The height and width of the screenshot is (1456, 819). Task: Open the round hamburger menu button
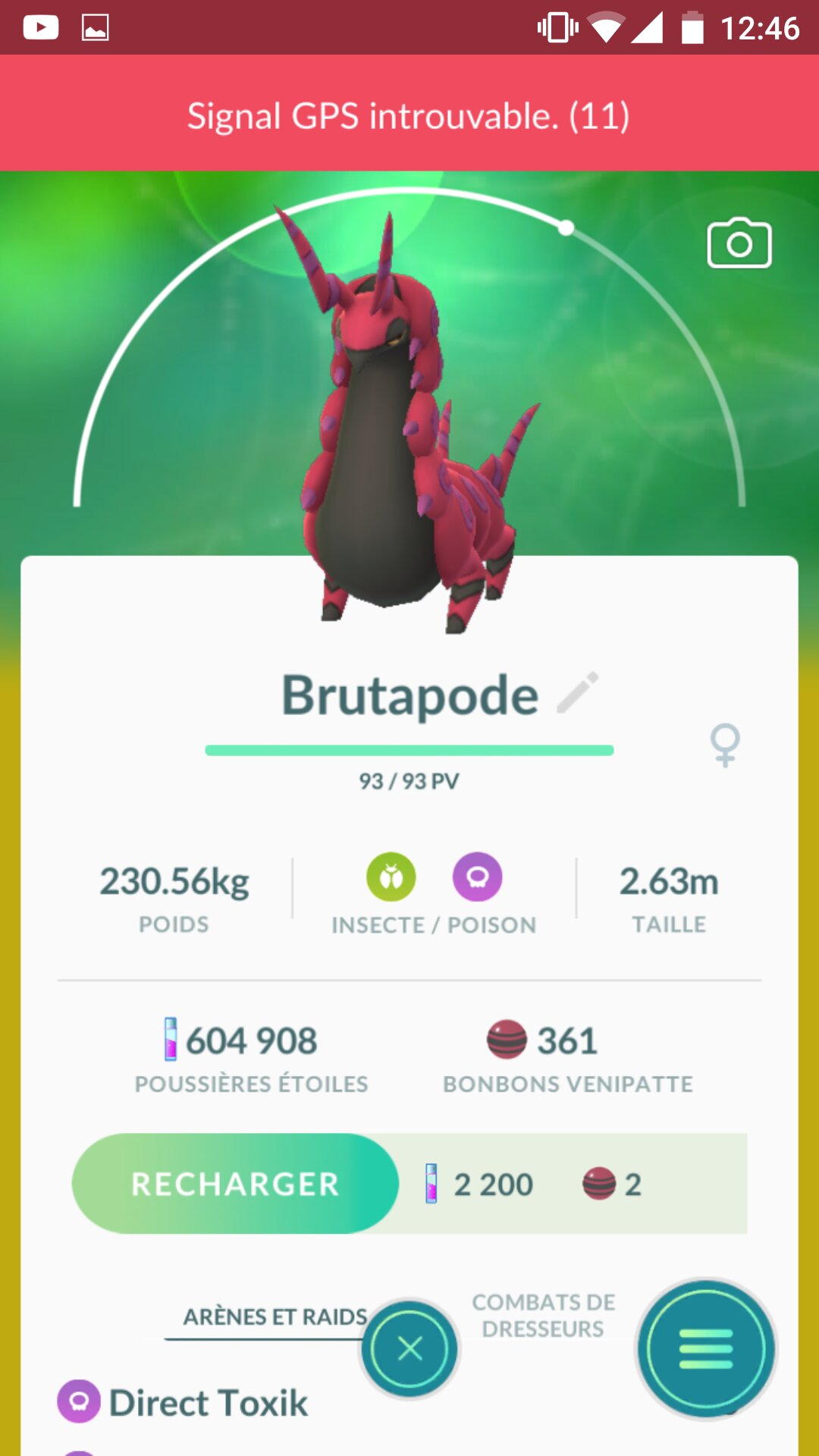coord(706,1349)
